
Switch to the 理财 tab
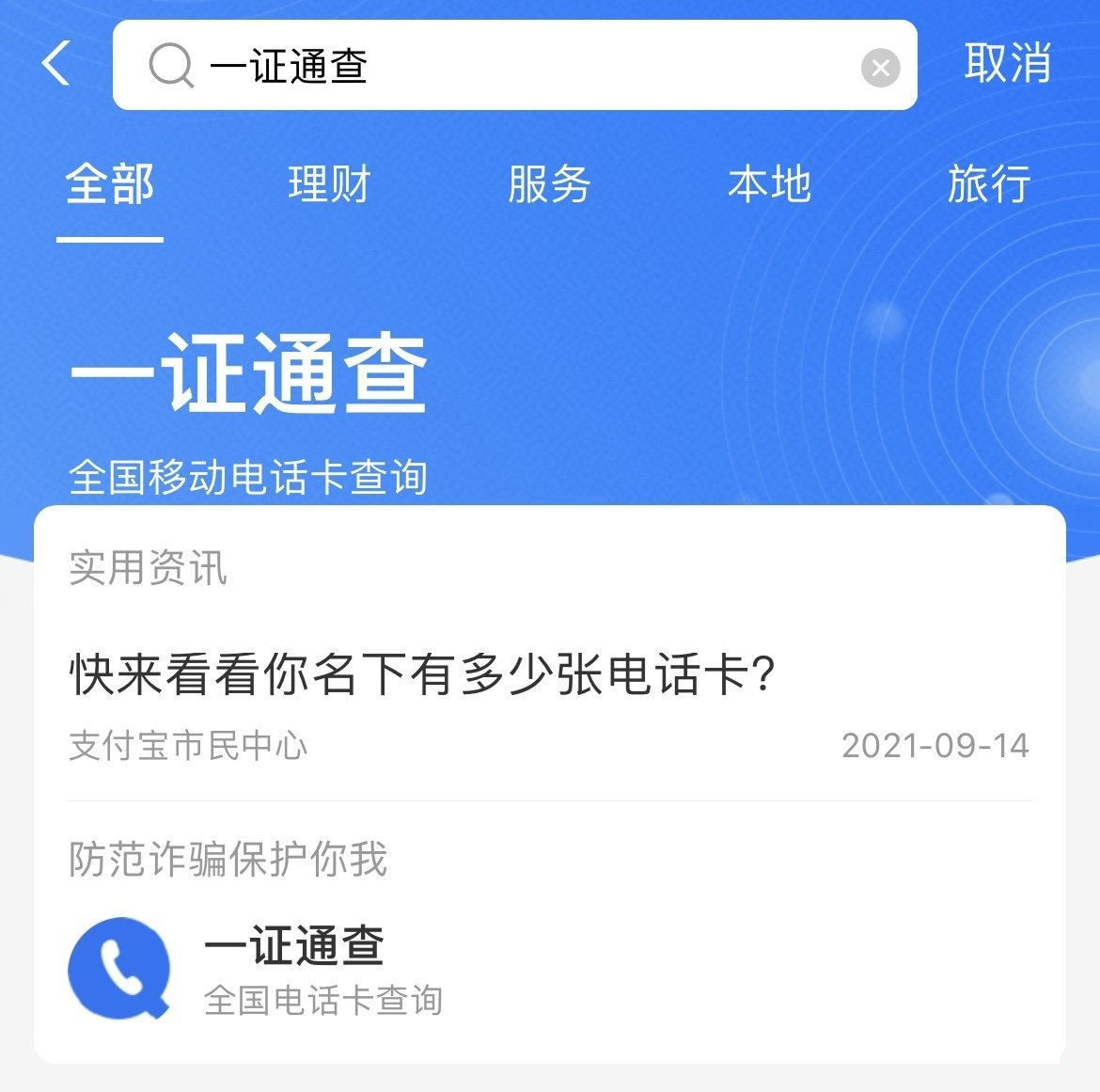point(329,184)
